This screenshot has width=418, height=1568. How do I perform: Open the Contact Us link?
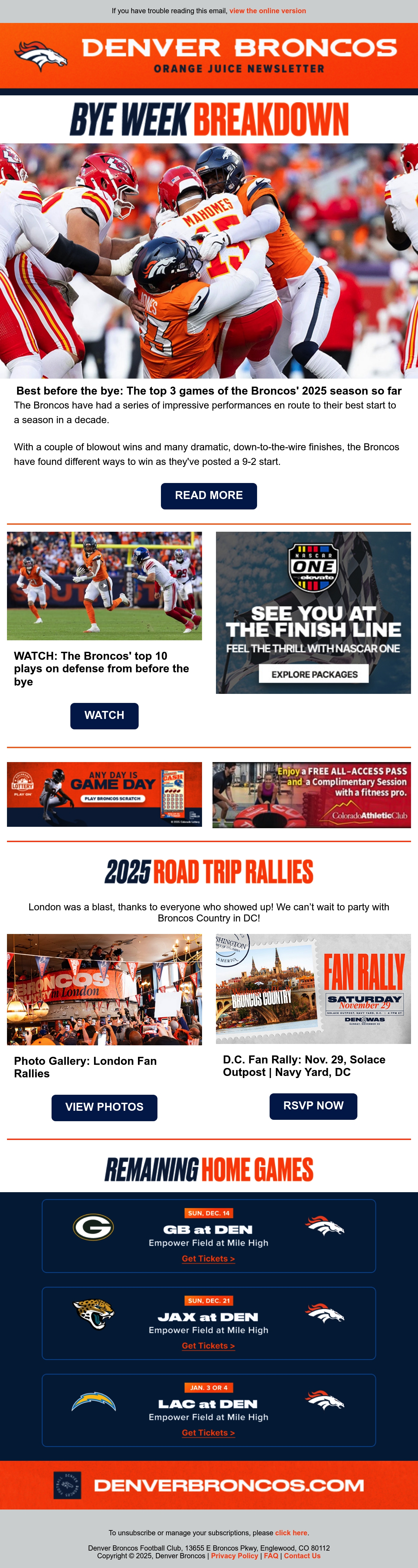(x=302, y=1555)
